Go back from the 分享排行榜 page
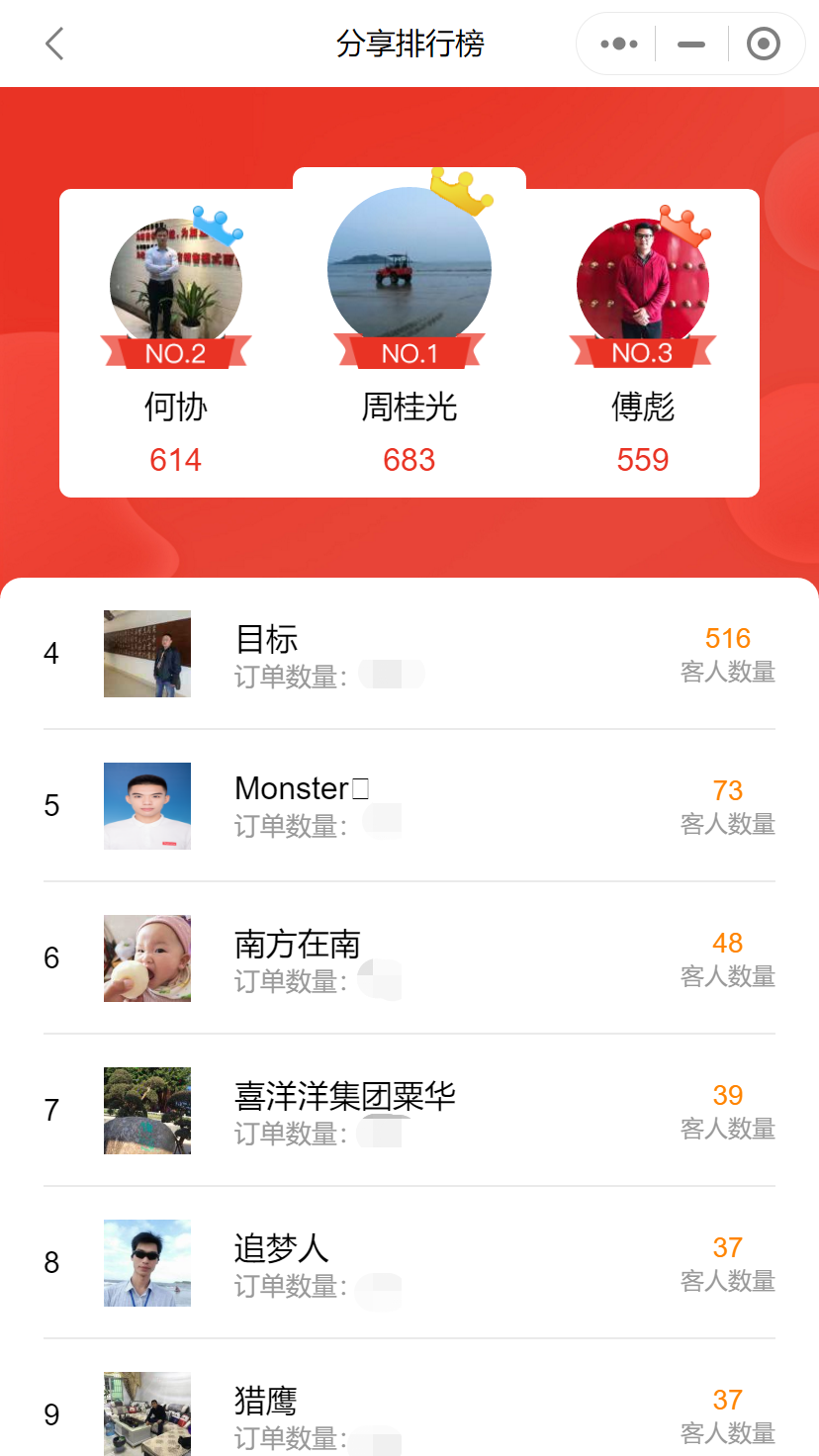This screenshot has width=819, height=1456. pyautogui.click(x=54, y=44)
